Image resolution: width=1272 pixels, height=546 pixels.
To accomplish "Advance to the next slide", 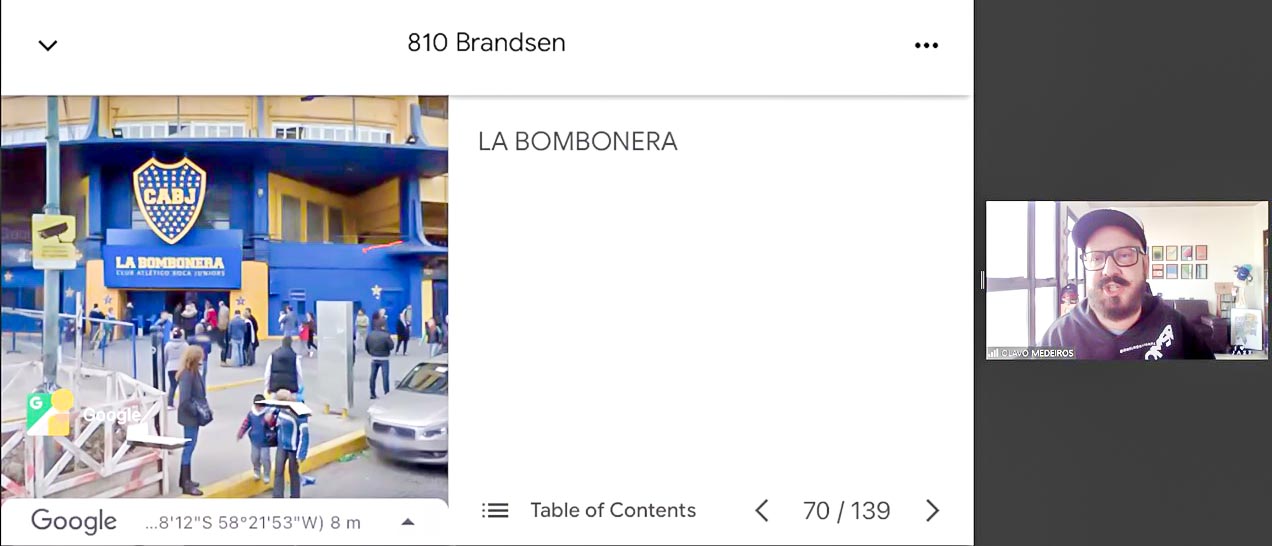I will (932, 511).
